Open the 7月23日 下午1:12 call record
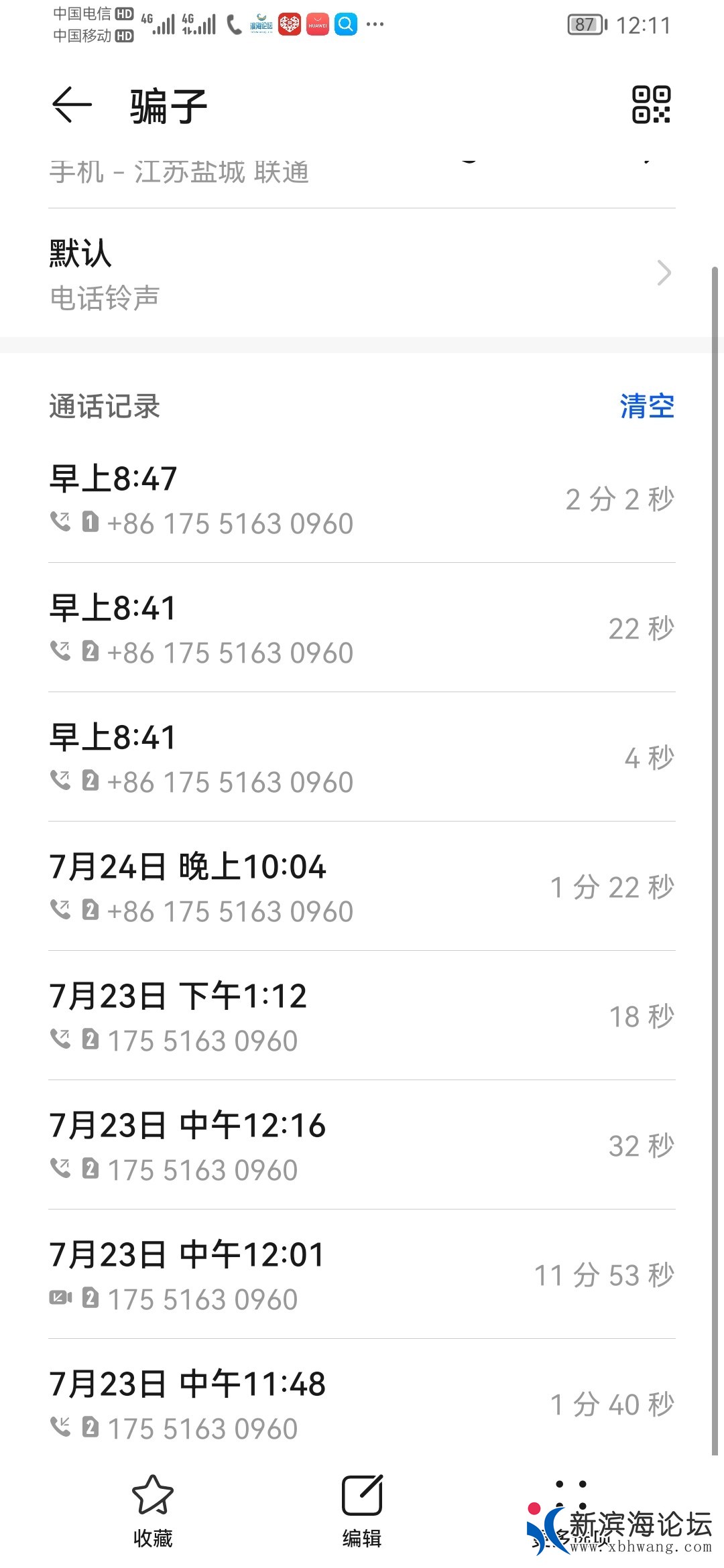 point(362,1017)
